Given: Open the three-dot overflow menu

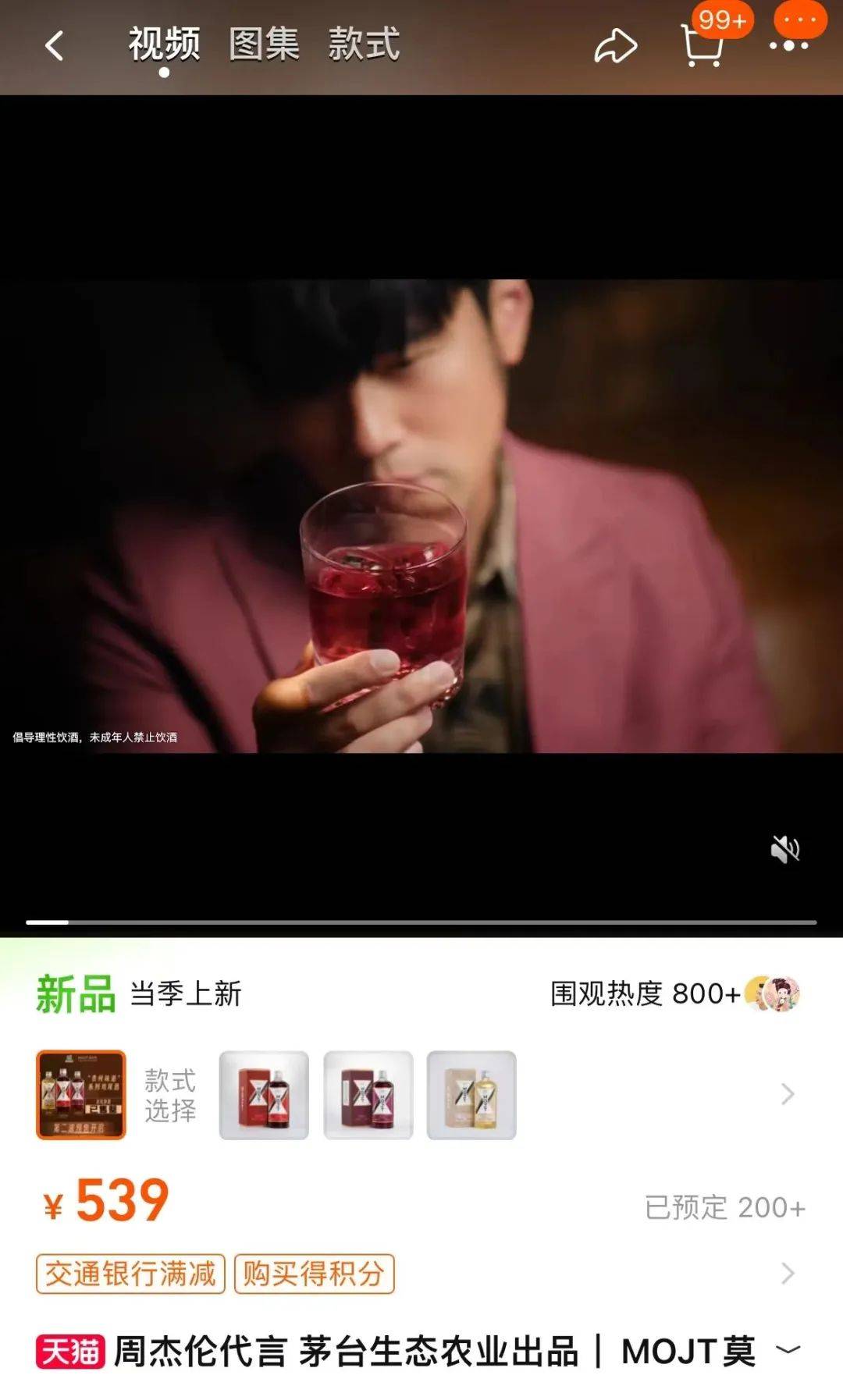Looking at the screenshot, I should [x=789, y=45].
